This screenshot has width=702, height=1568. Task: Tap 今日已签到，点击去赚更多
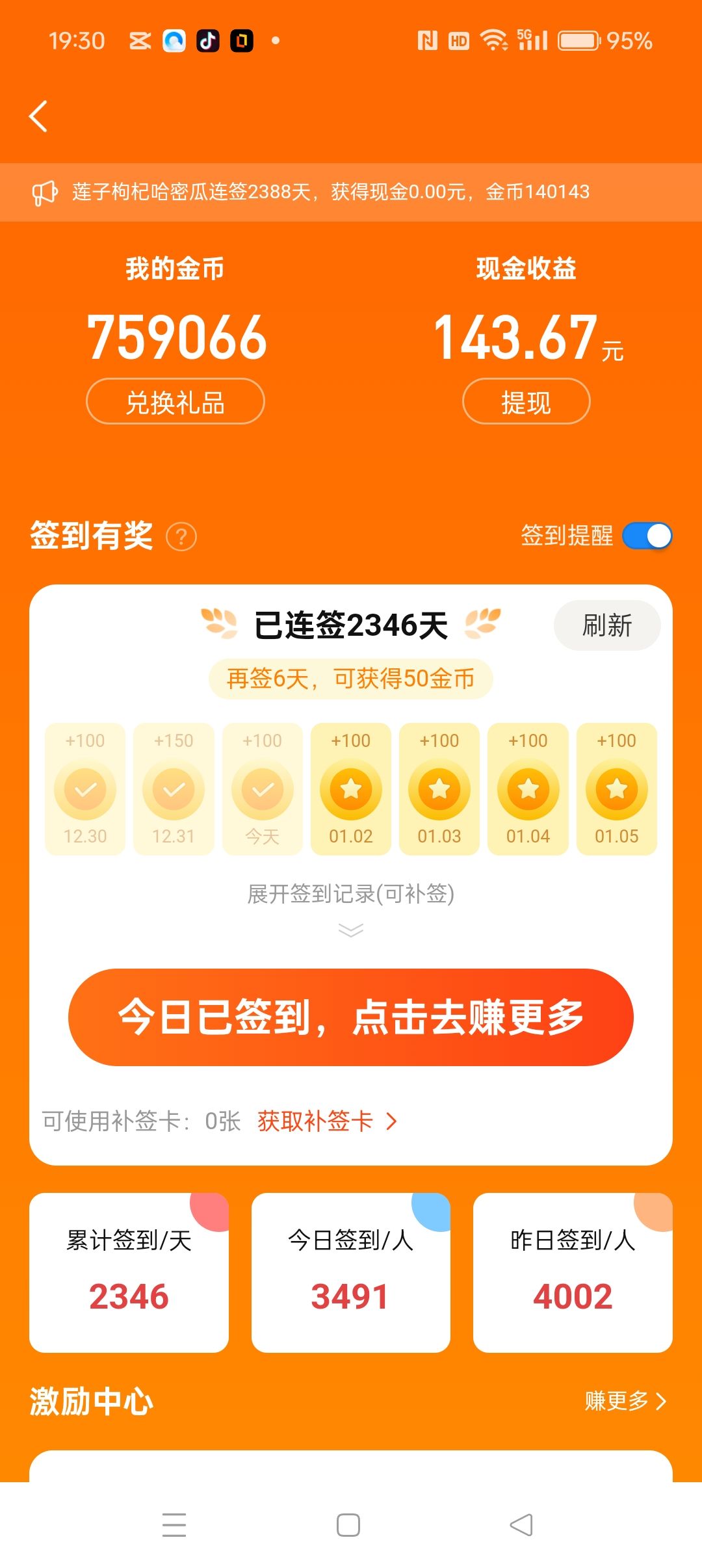tap(351, 1017)
